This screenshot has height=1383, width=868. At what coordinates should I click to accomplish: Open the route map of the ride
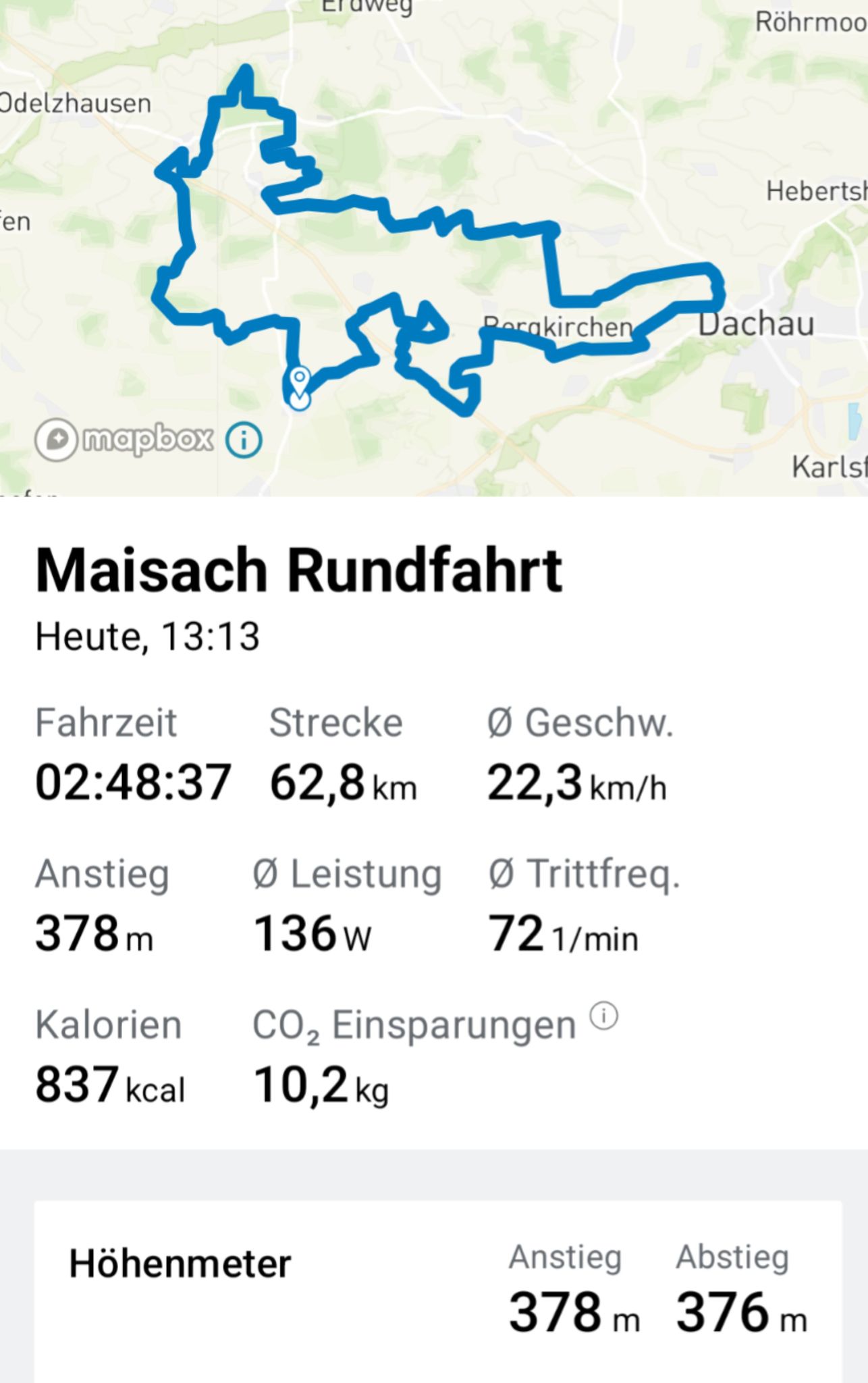pos(434,248)
